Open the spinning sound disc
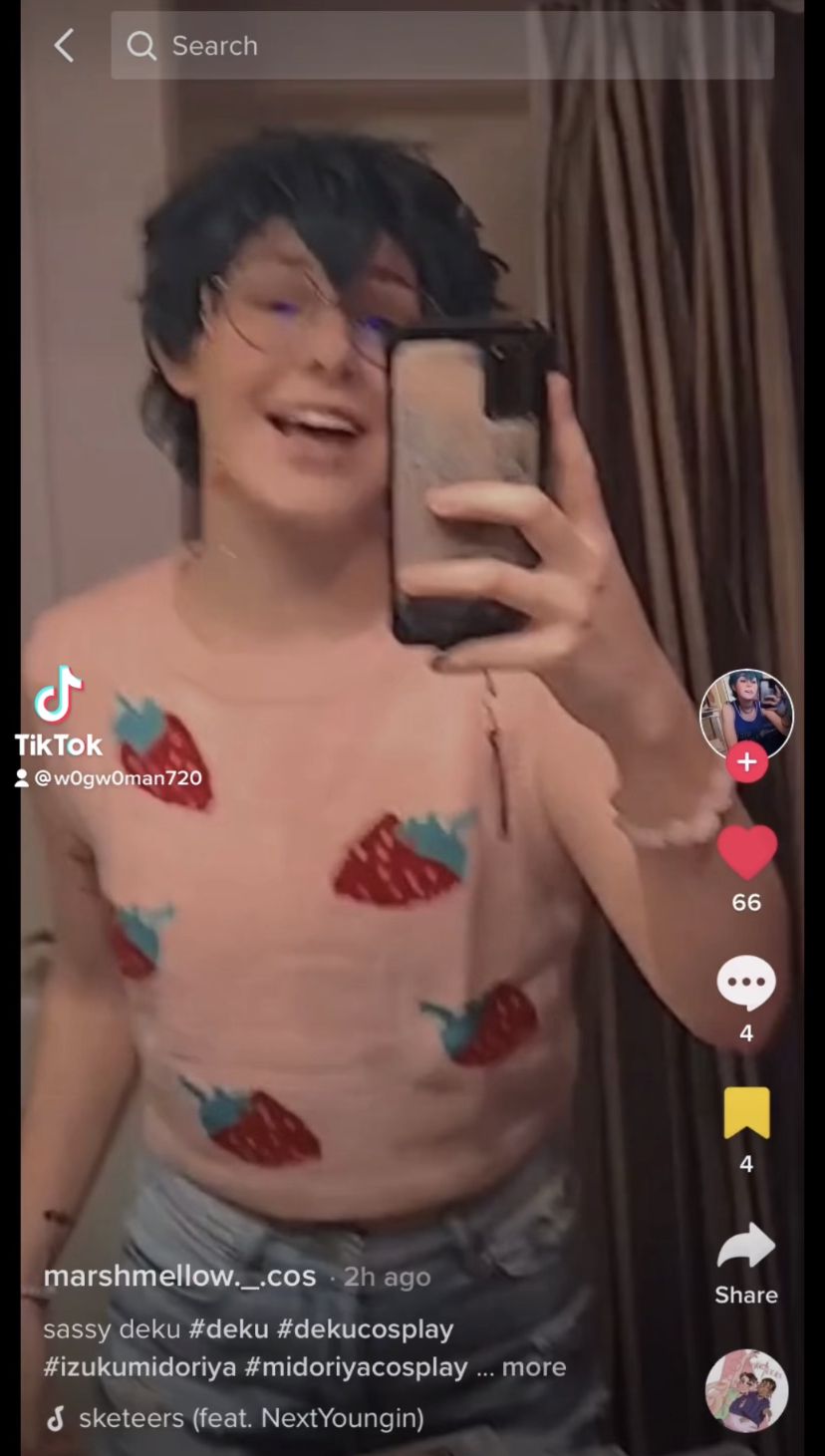 click(x=746, y=1391)
